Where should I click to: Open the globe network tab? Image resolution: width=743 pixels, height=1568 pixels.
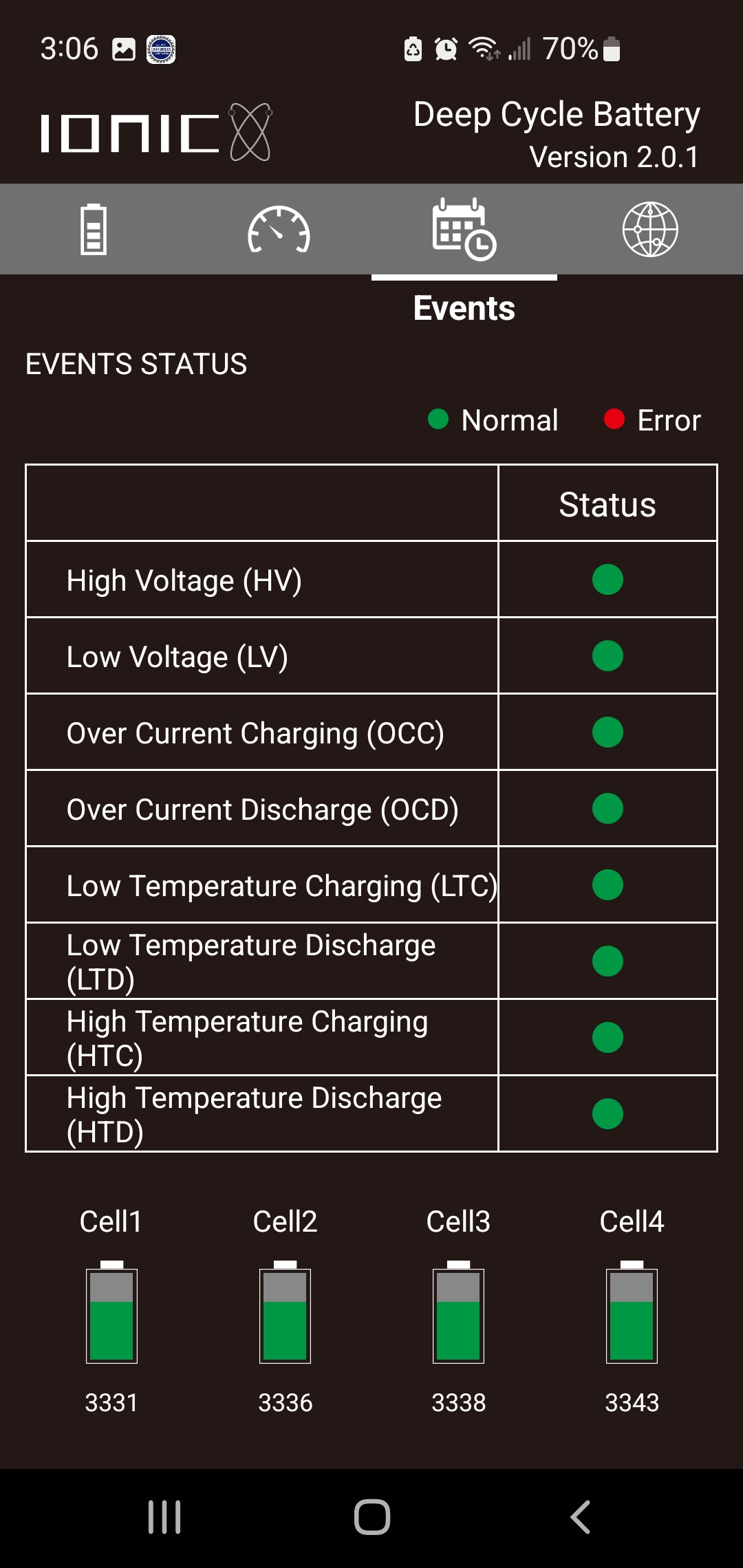(x=650, y=229)
